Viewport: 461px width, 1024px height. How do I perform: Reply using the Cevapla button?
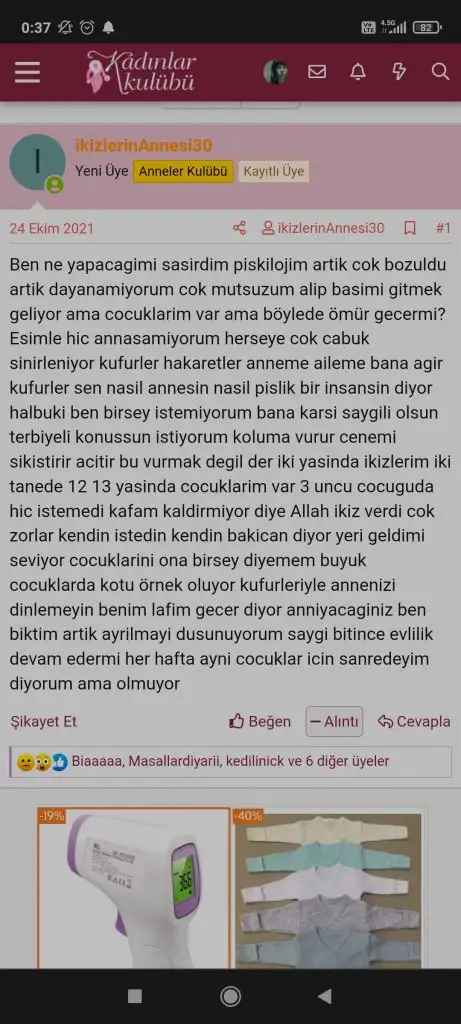click(x=414, y=722)
